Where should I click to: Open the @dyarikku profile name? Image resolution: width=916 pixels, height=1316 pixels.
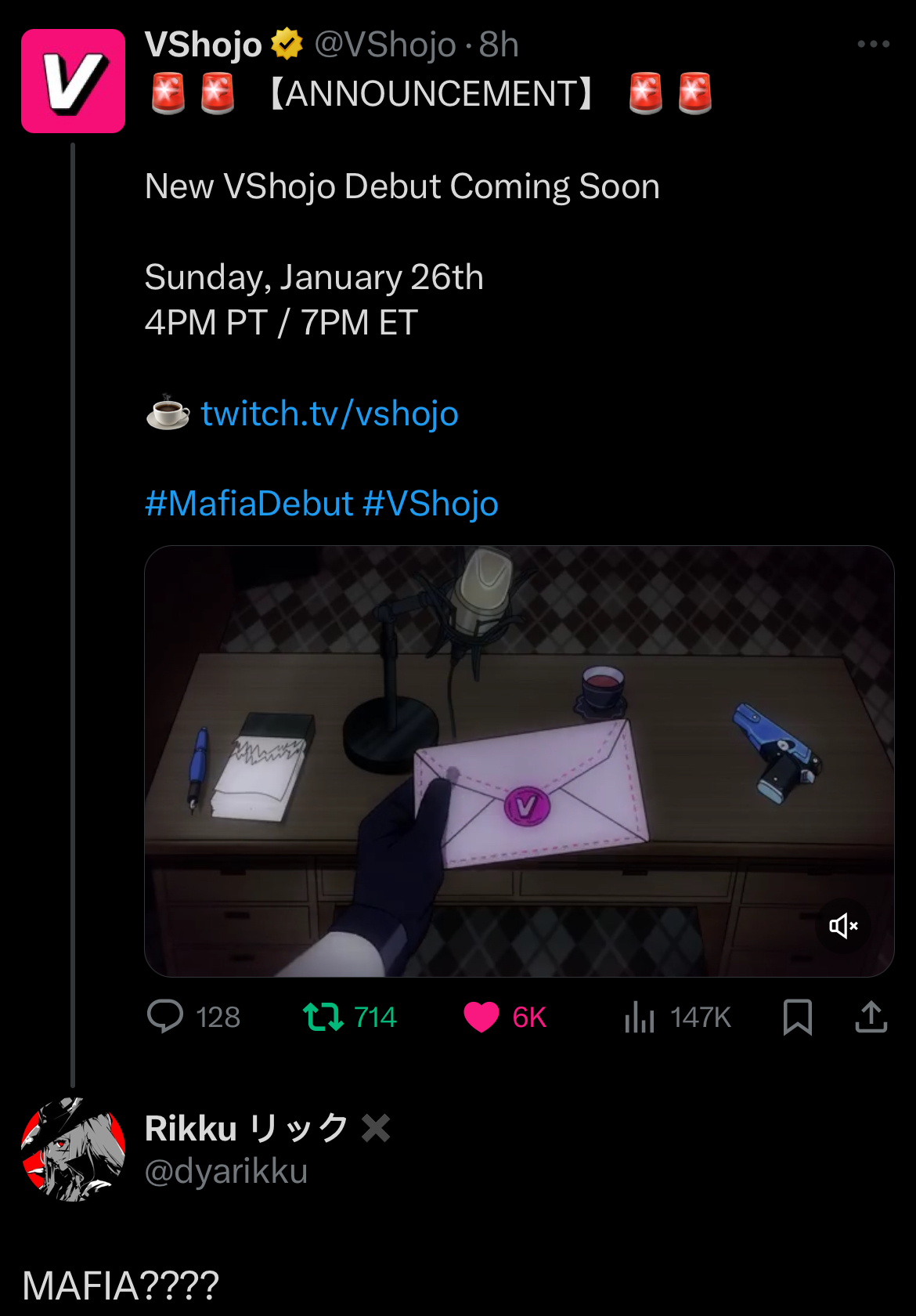[226, 1171]
